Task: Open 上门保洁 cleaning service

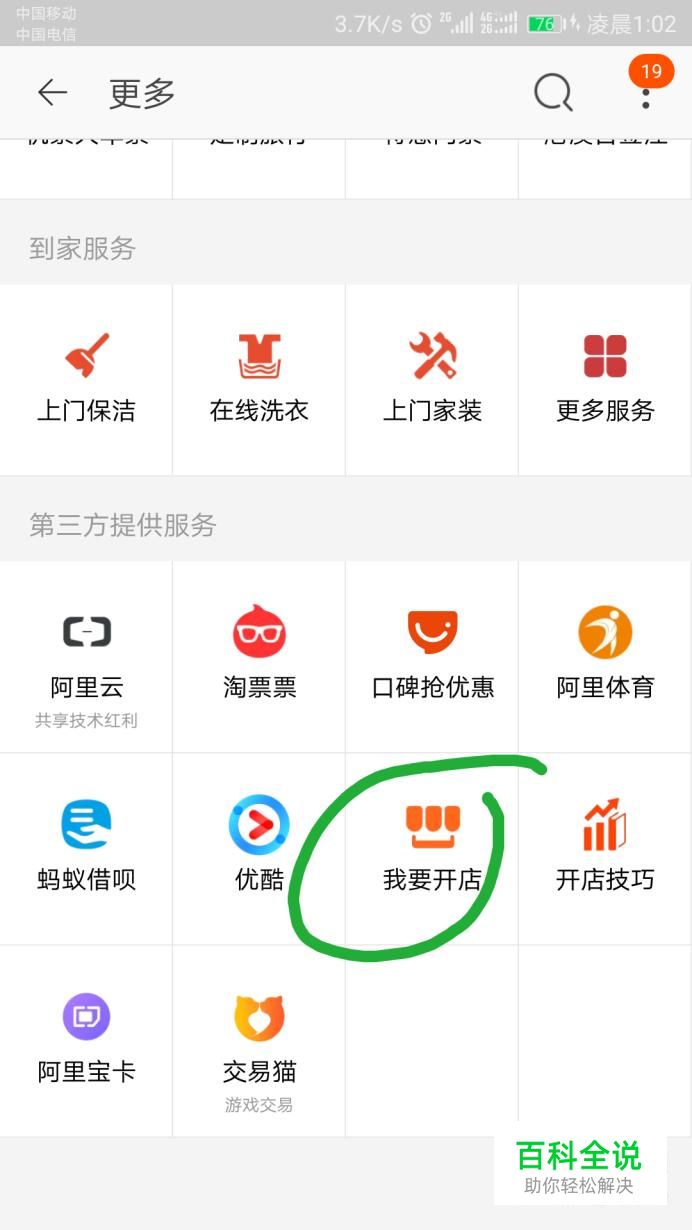Action: 86,380
